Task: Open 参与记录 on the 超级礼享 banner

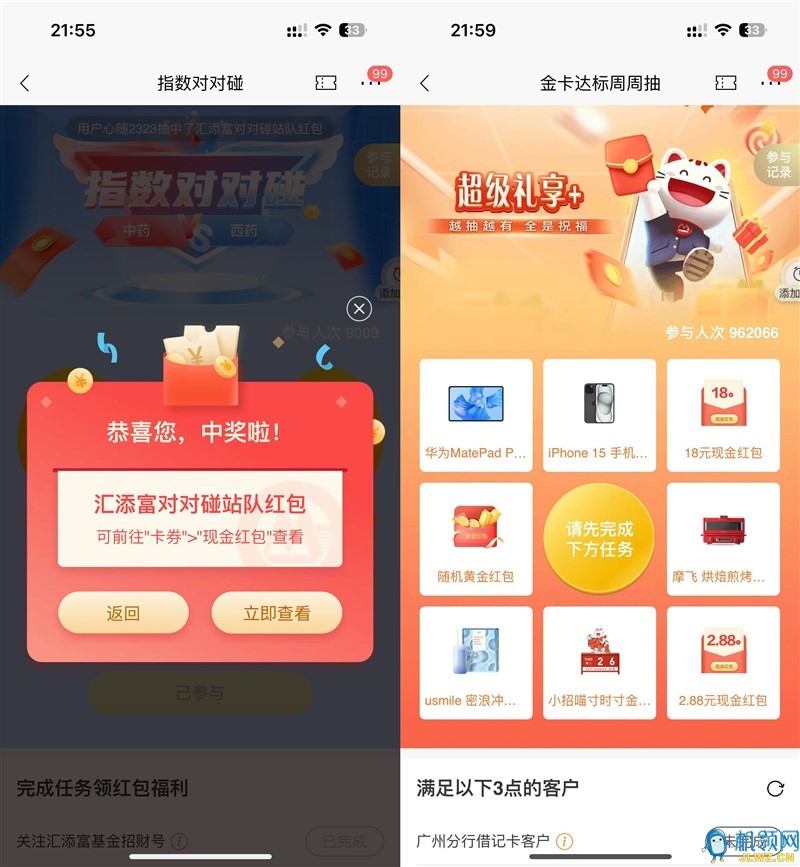Action: tap(778, 165)
